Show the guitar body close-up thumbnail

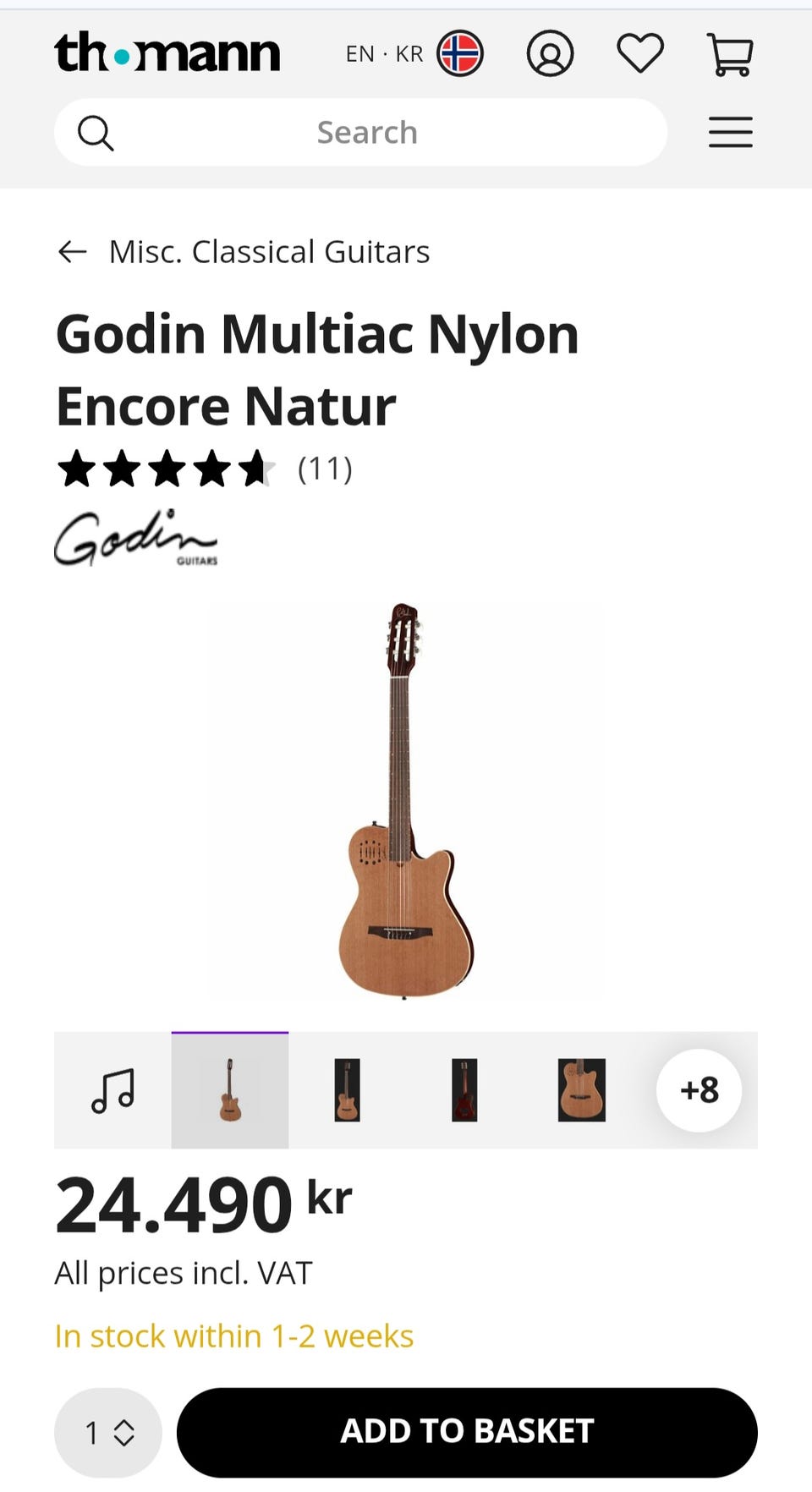coord(582,1090)
